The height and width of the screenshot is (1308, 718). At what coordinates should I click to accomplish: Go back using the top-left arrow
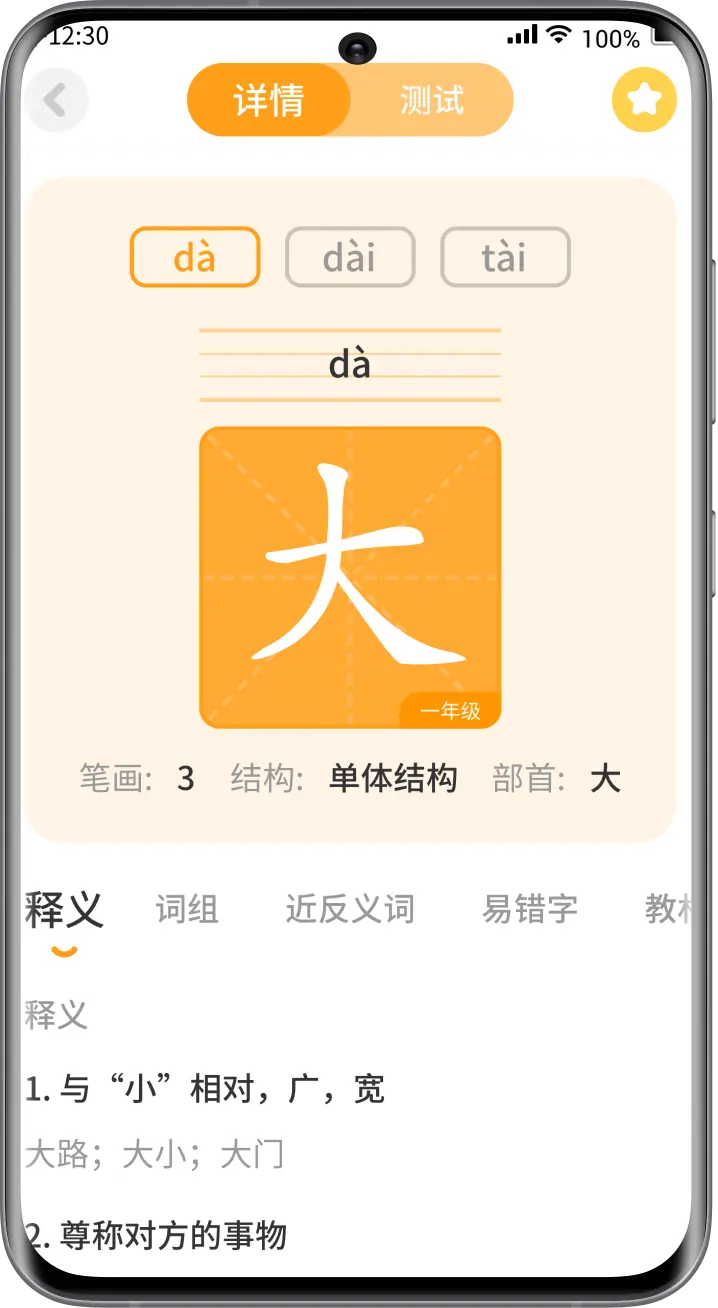56,100
